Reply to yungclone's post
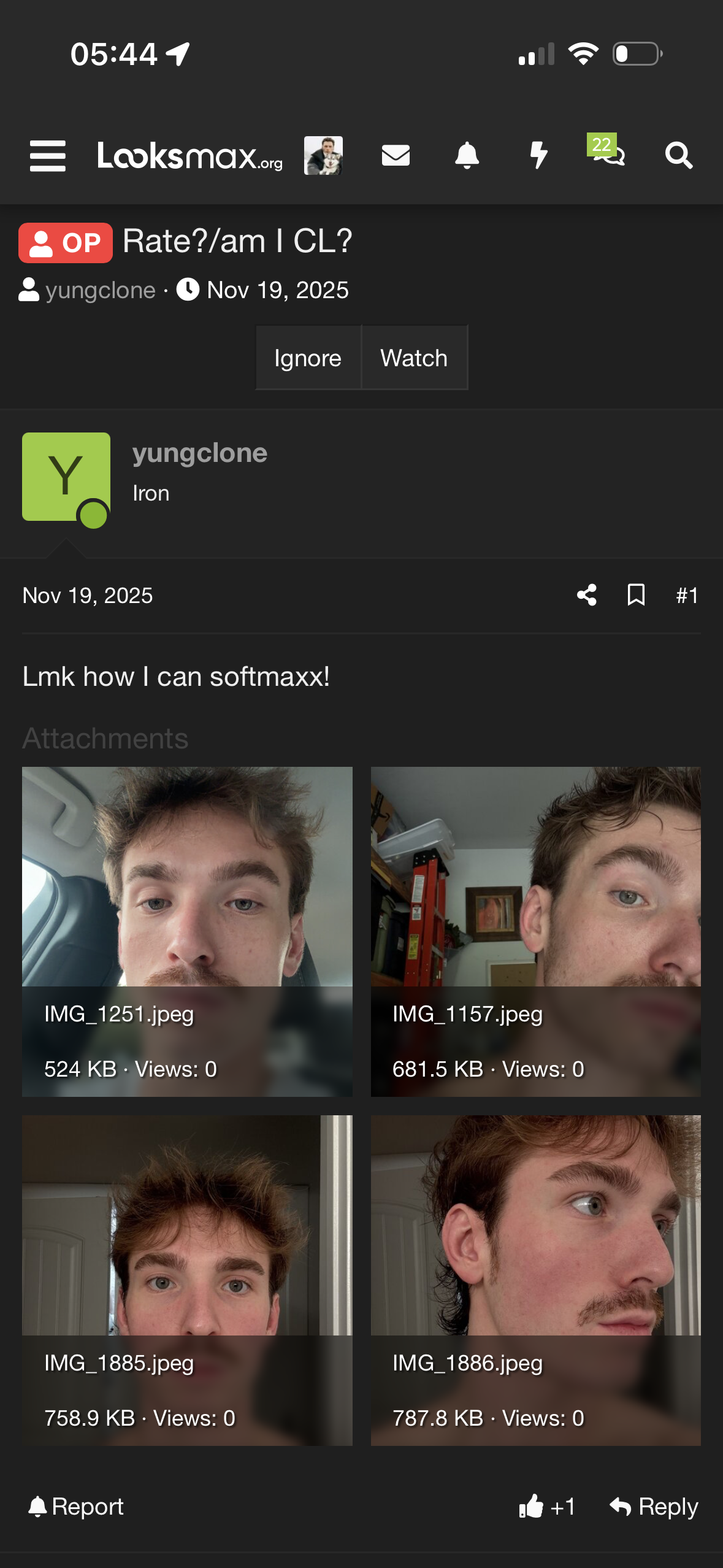This screenshot has height=1568, width=723. (x=654, y=1507)
